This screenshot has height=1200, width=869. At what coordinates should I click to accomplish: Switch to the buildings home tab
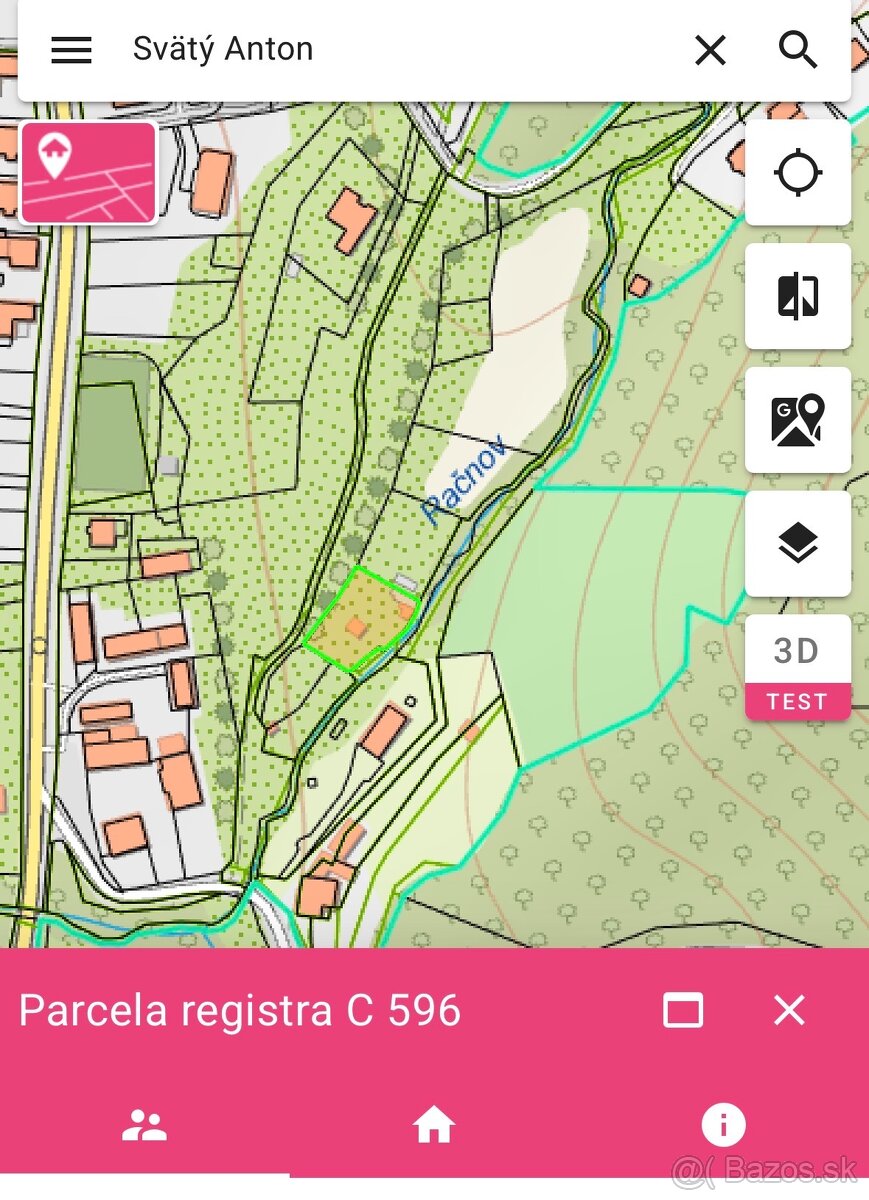point(434,1126)
